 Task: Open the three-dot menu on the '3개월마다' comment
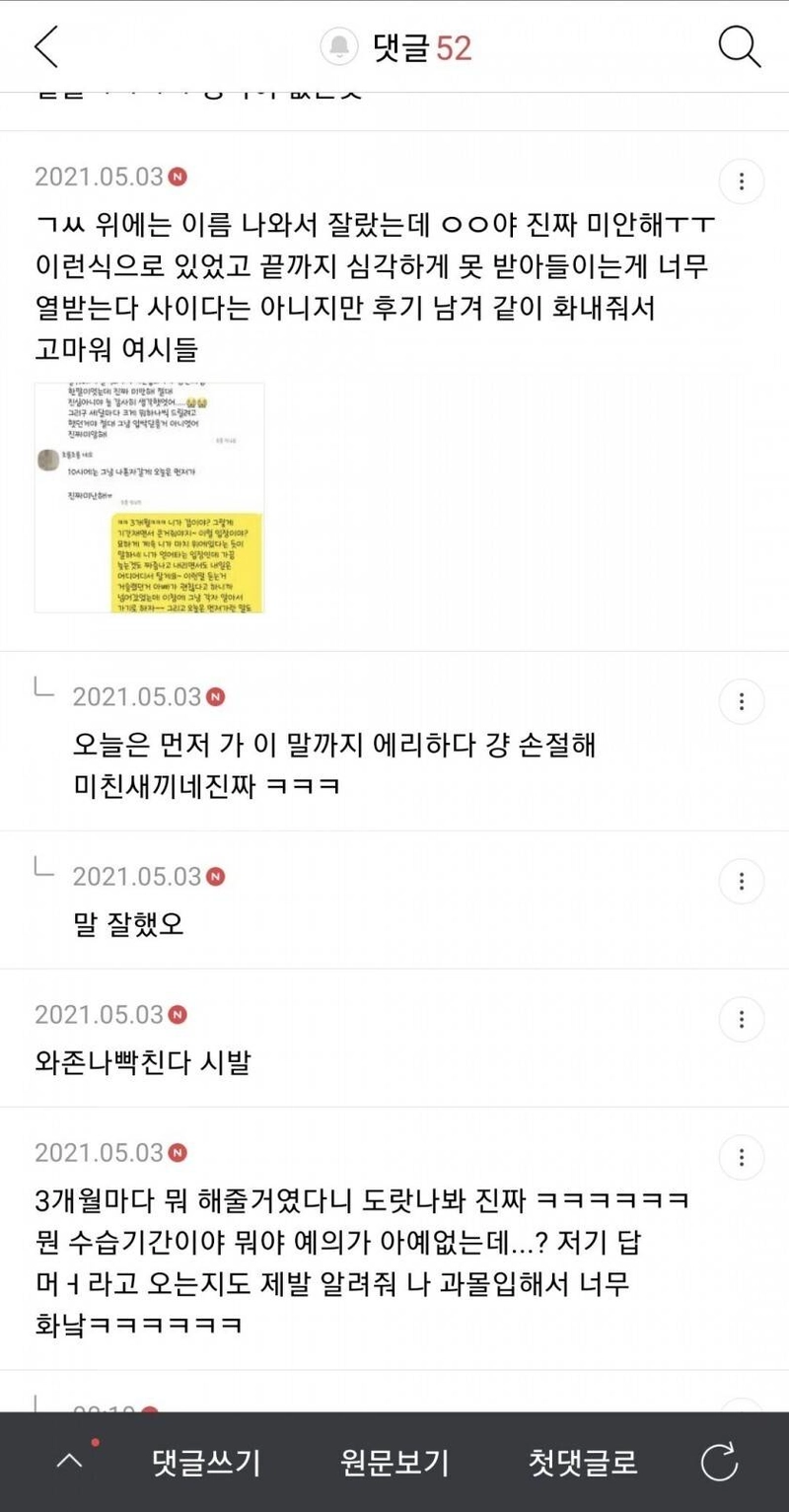point(741,1159)
